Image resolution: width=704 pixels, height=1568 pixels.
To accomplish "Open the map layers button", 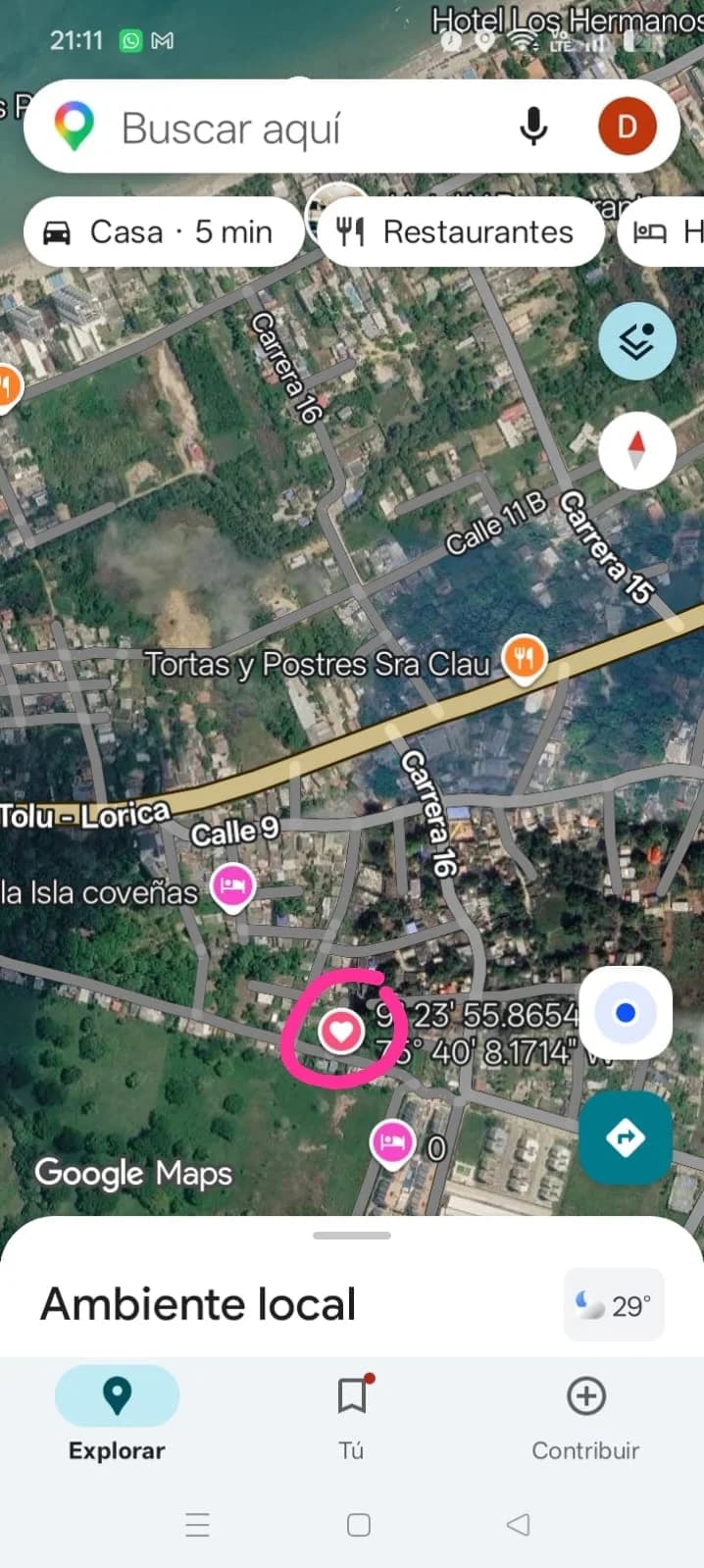I will tap(637, 341).
